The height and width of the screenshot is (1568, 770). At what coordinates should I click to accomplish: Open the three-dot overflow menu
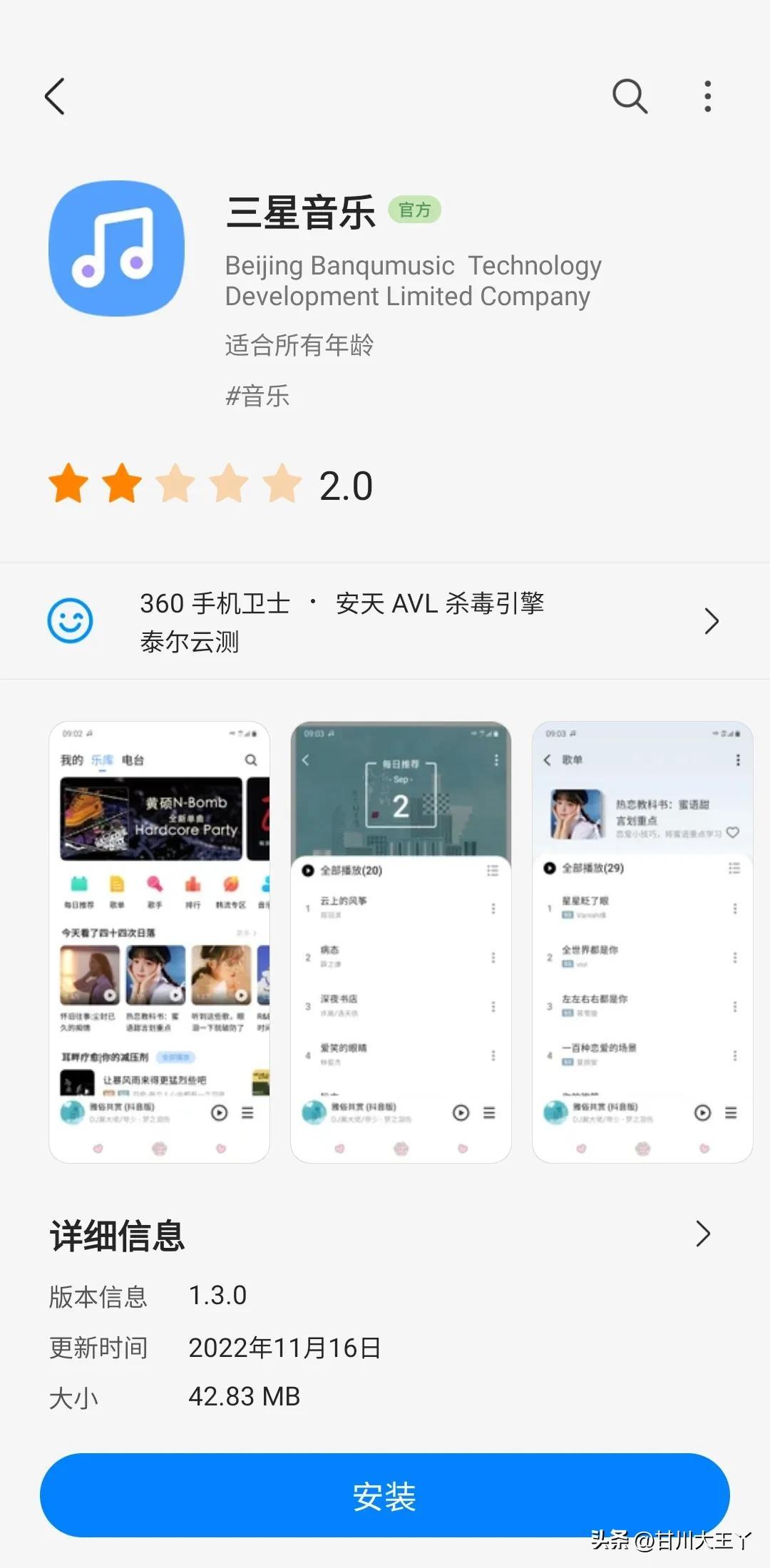click(x=707, y=96)
